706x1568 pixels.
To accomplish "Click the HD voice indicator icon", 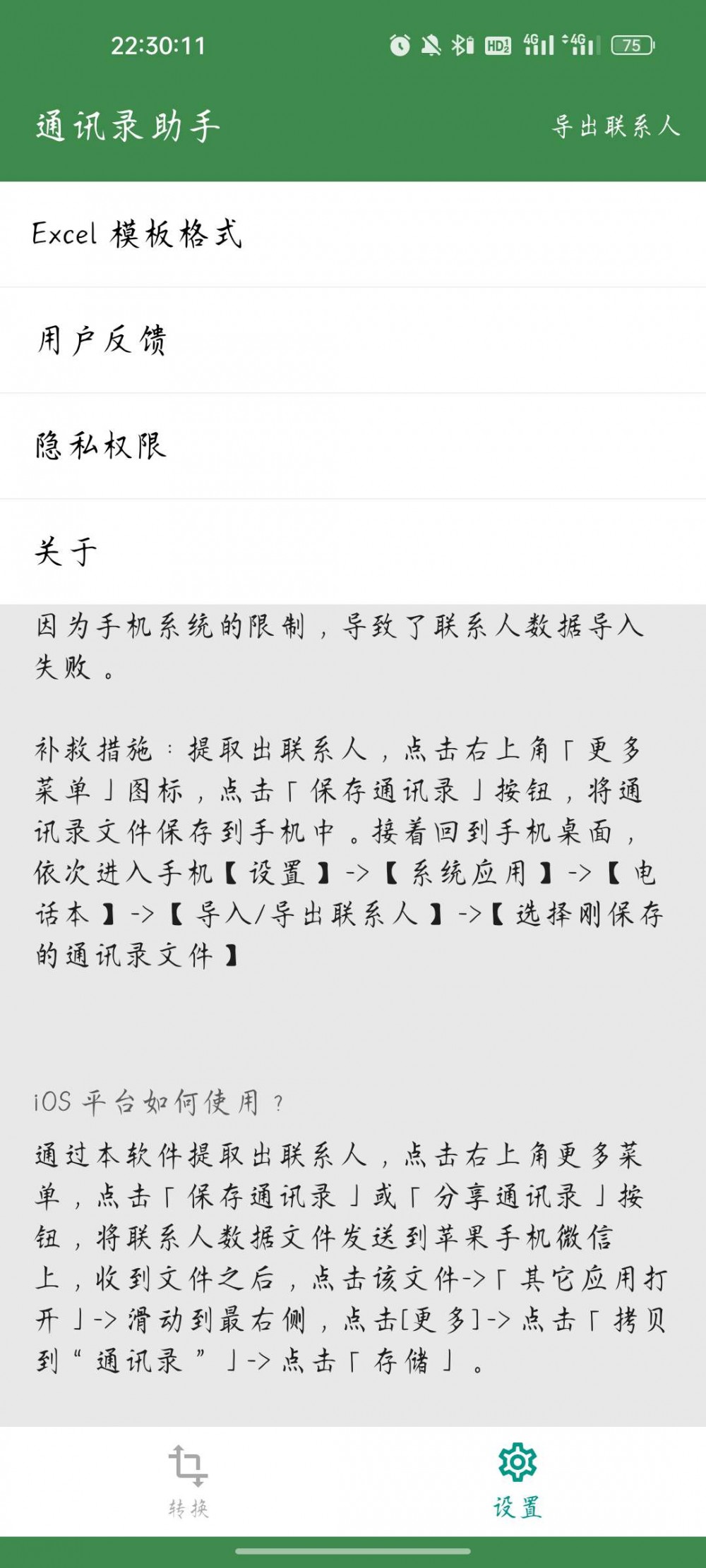I will [498, 44].
